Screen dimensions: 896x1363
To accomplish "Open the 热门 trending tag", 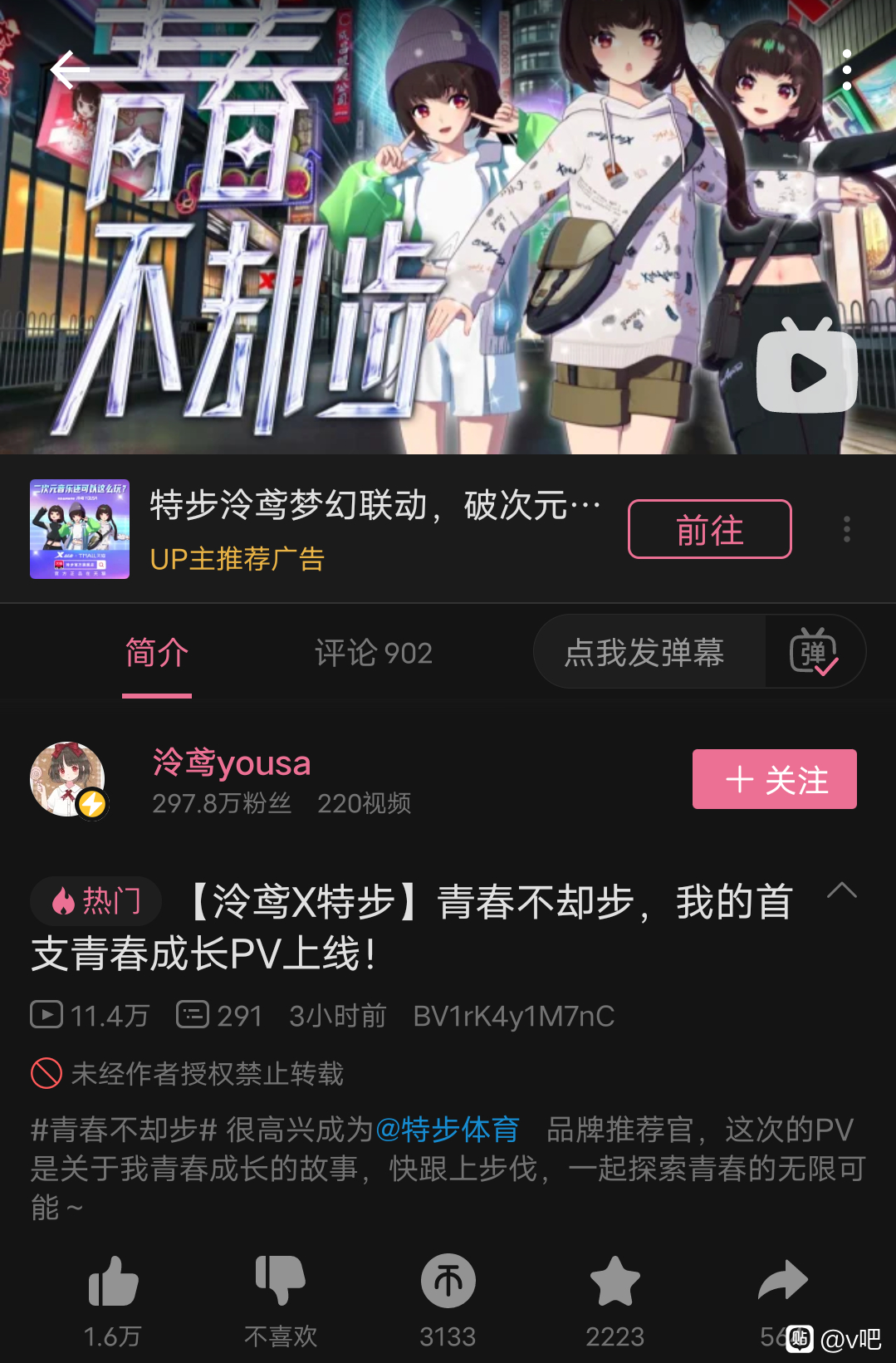I will click(x=96, y=901).
